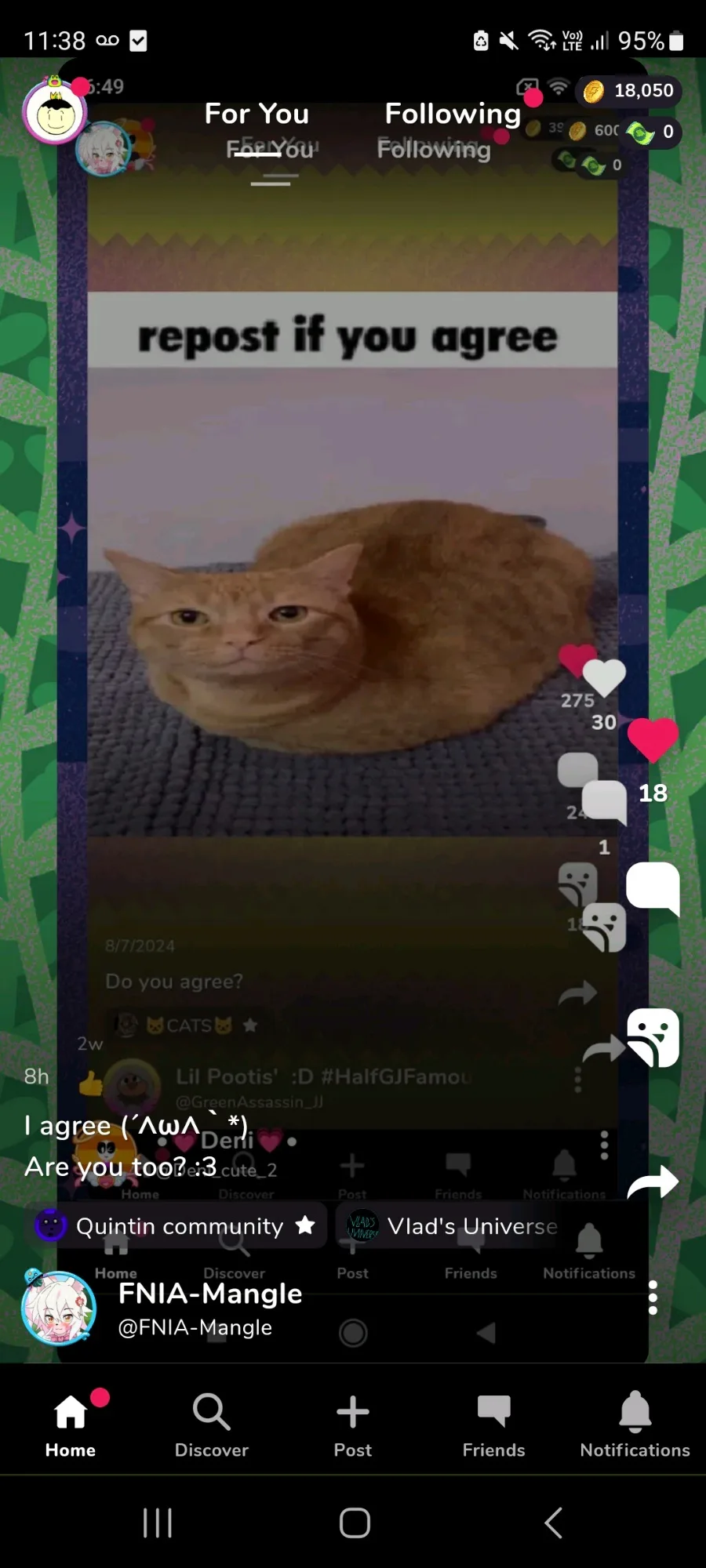This screenshot has height=1568, width=706.
Task: Tap the repost sticker icon
Action: pyautogui.click(x=653, y=1037)
